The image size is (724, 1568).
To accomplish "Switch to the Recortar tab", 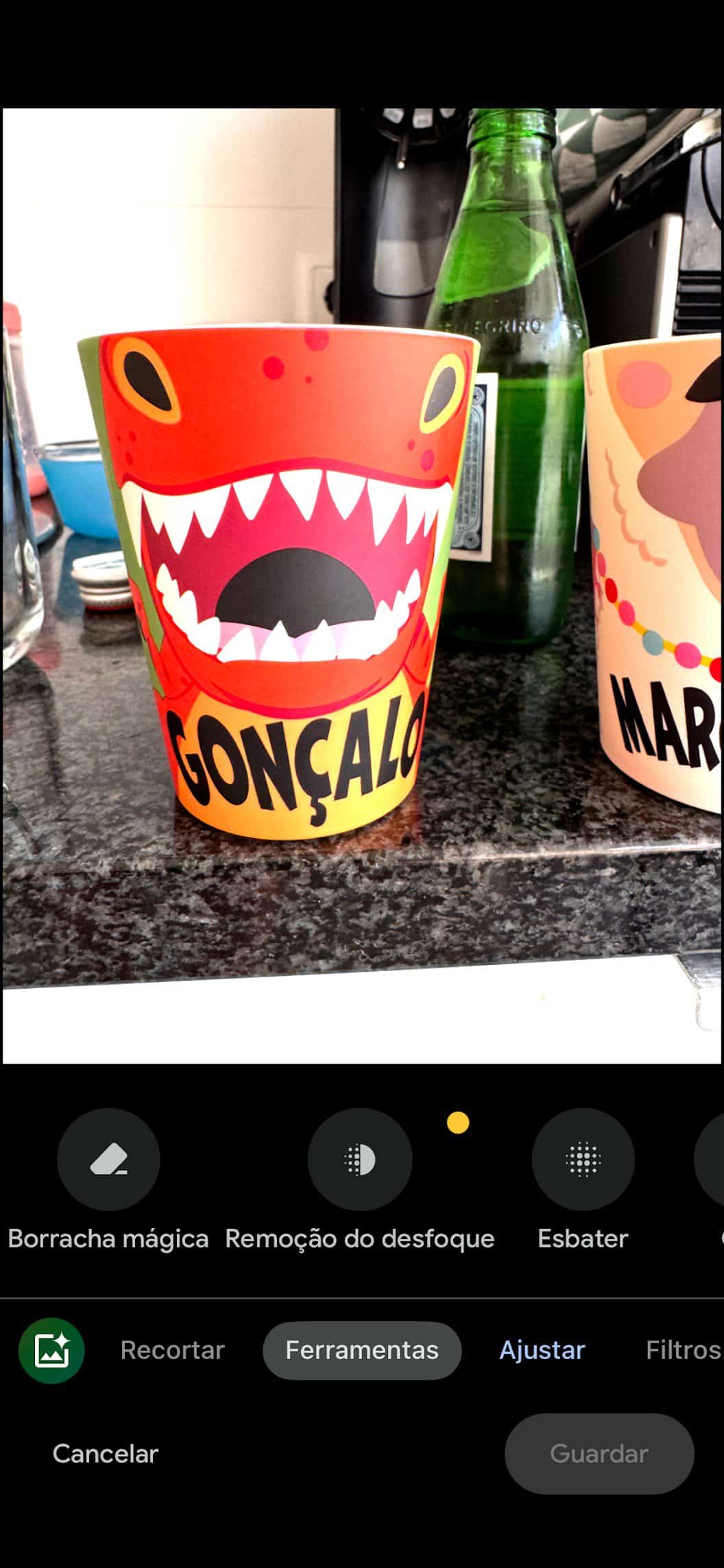I will 172,1350.
